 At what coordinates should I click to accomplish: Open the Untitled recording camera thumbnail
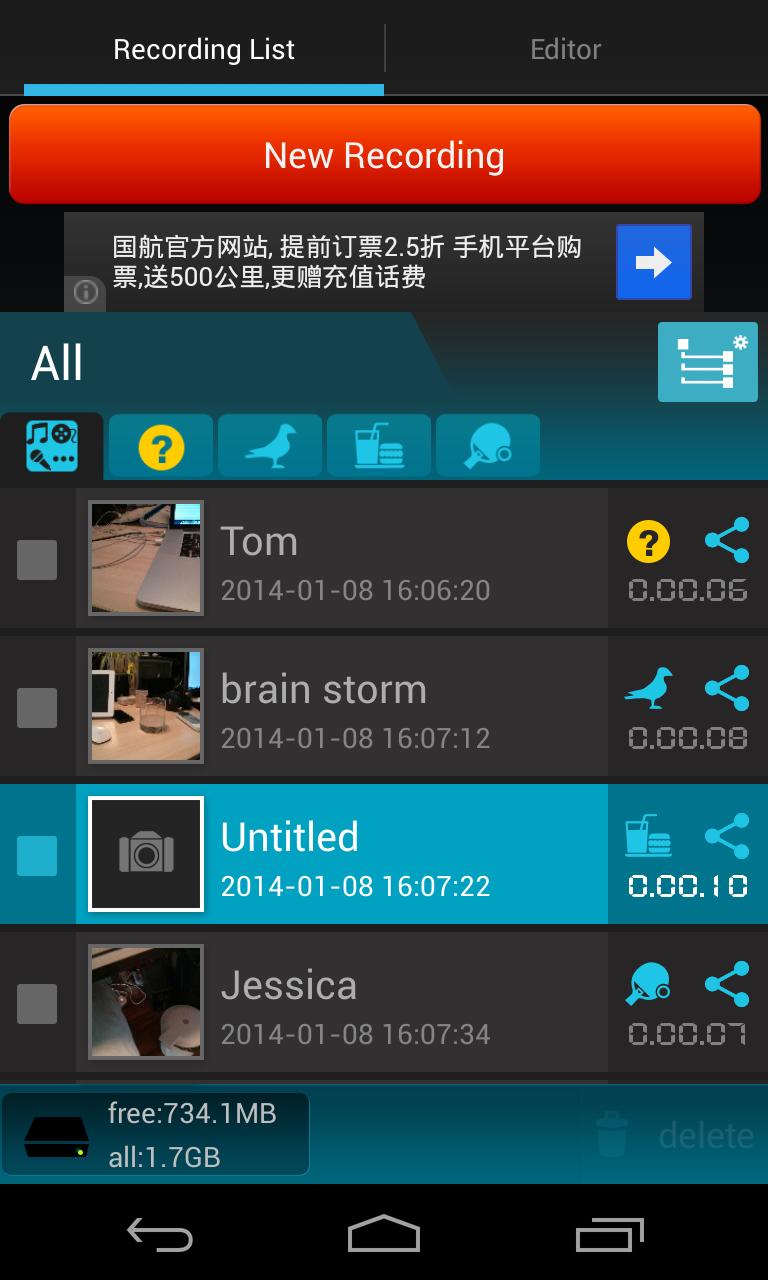pyautogui.click(x=145, y=853)
